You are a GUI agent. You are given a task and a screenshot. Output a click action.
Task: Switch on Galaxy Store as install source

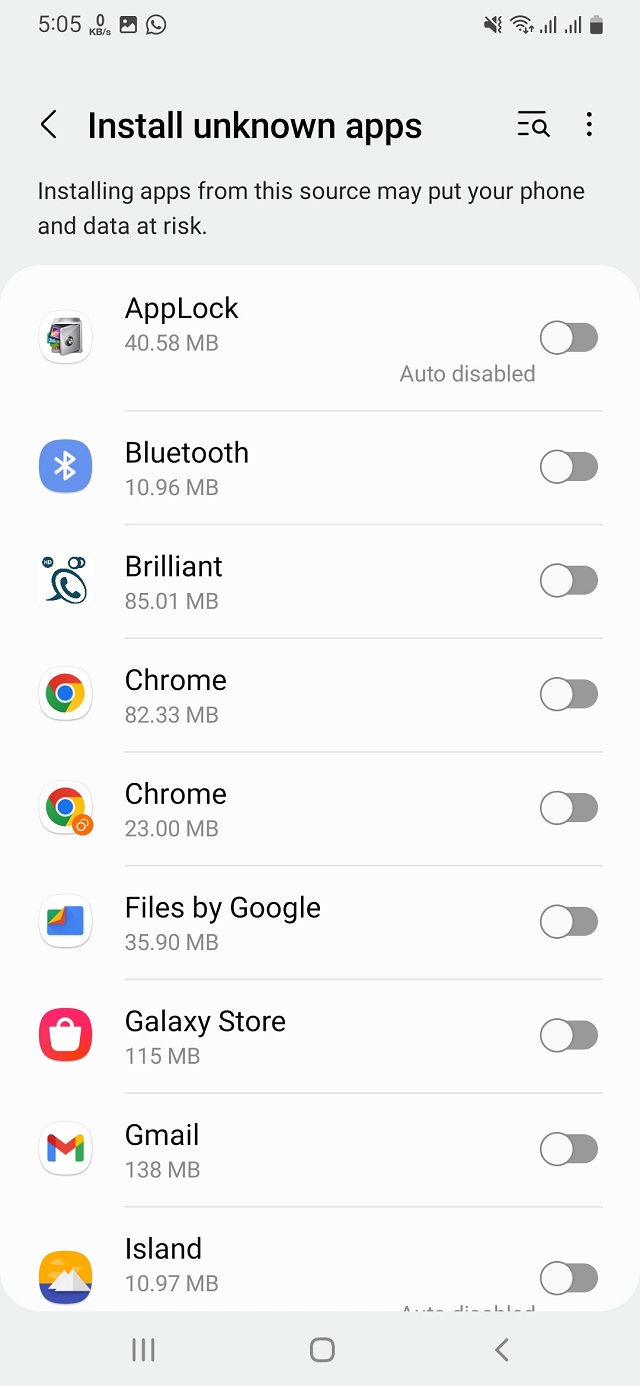point(568,1036)
